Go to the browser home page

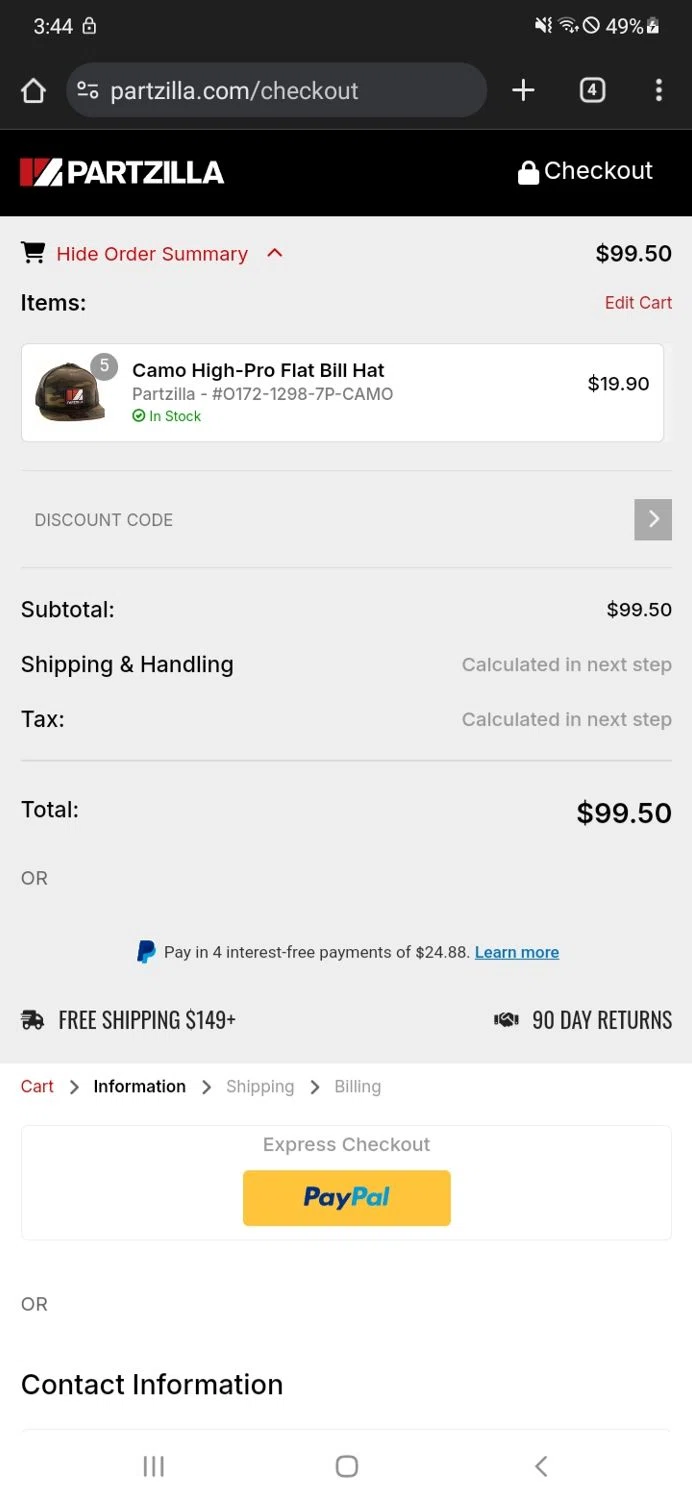33,91
